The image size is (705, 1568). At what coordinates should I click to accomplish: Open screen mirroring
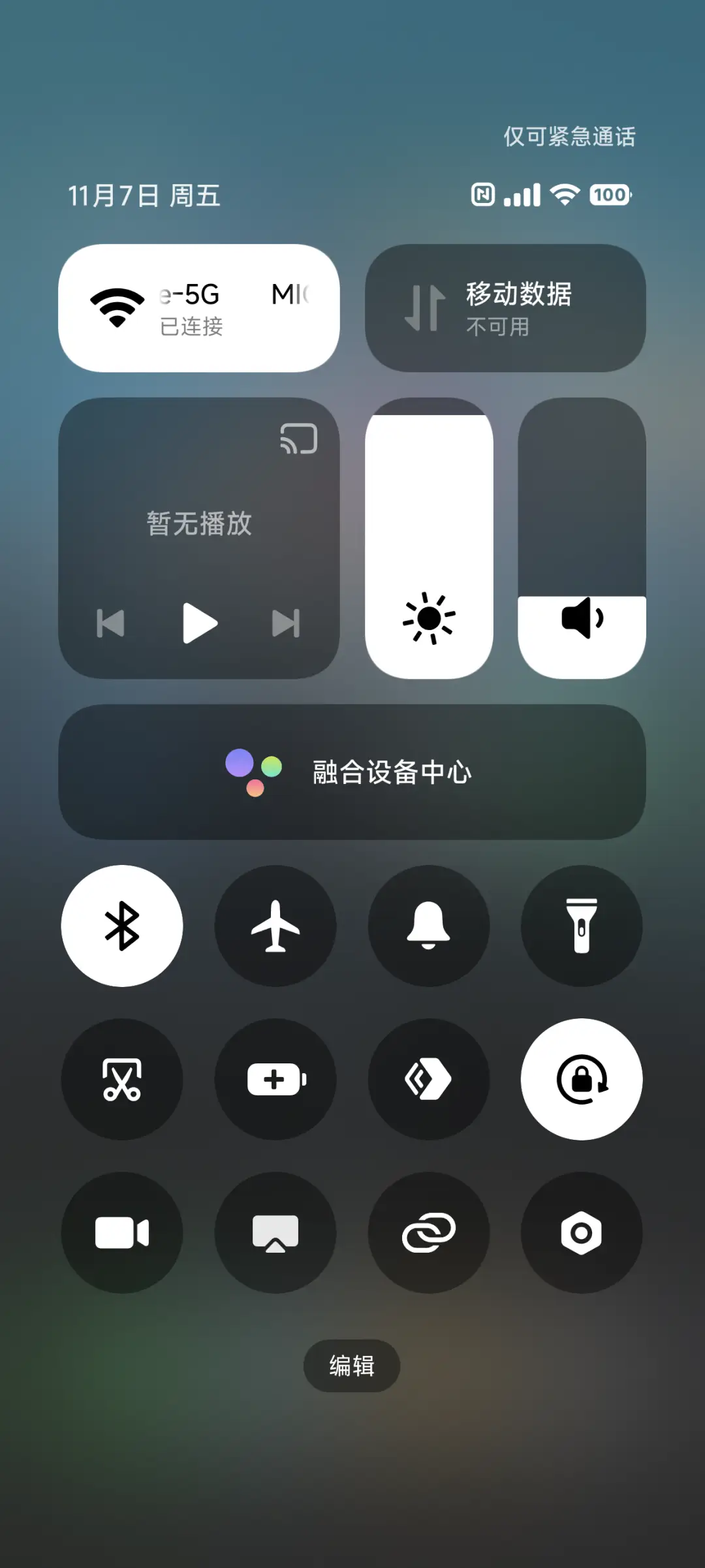pyautogui.click(x=275, y=1232)
